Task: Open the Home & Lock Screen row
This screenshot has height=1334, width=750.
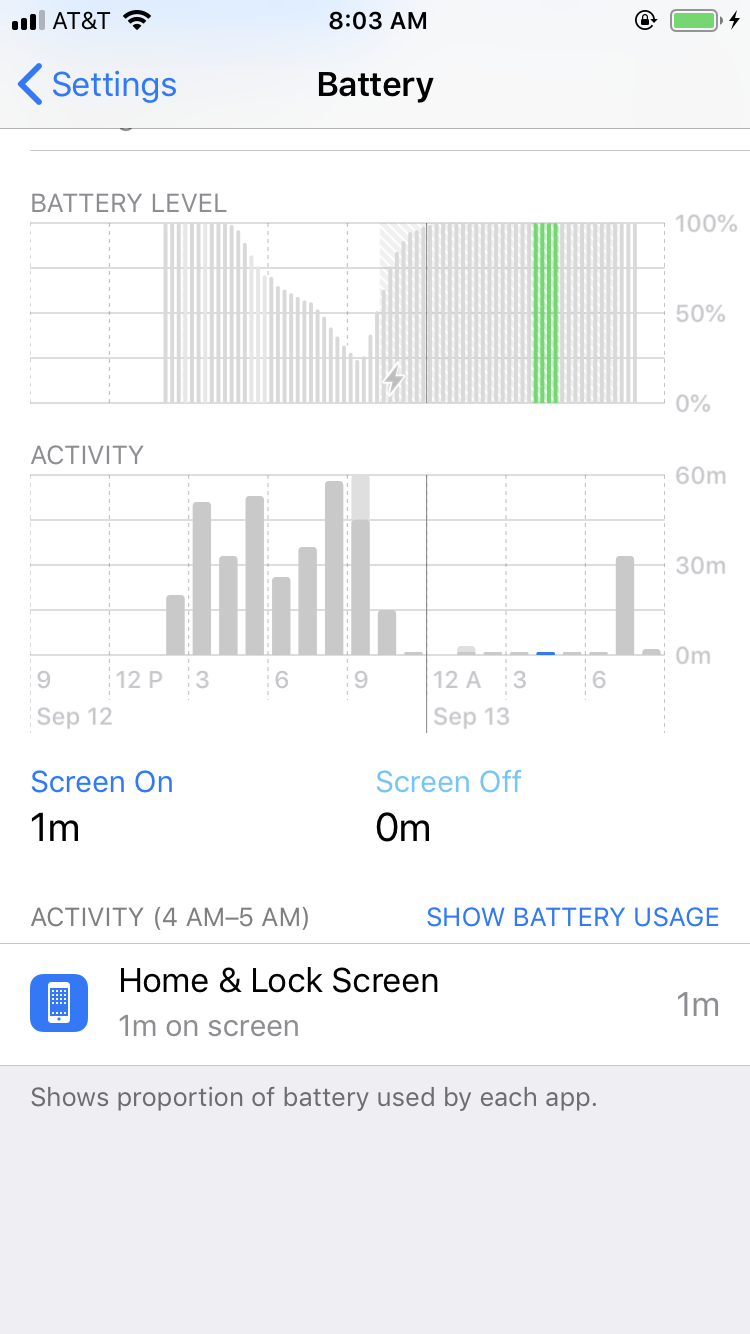Action: [375, 1004]
